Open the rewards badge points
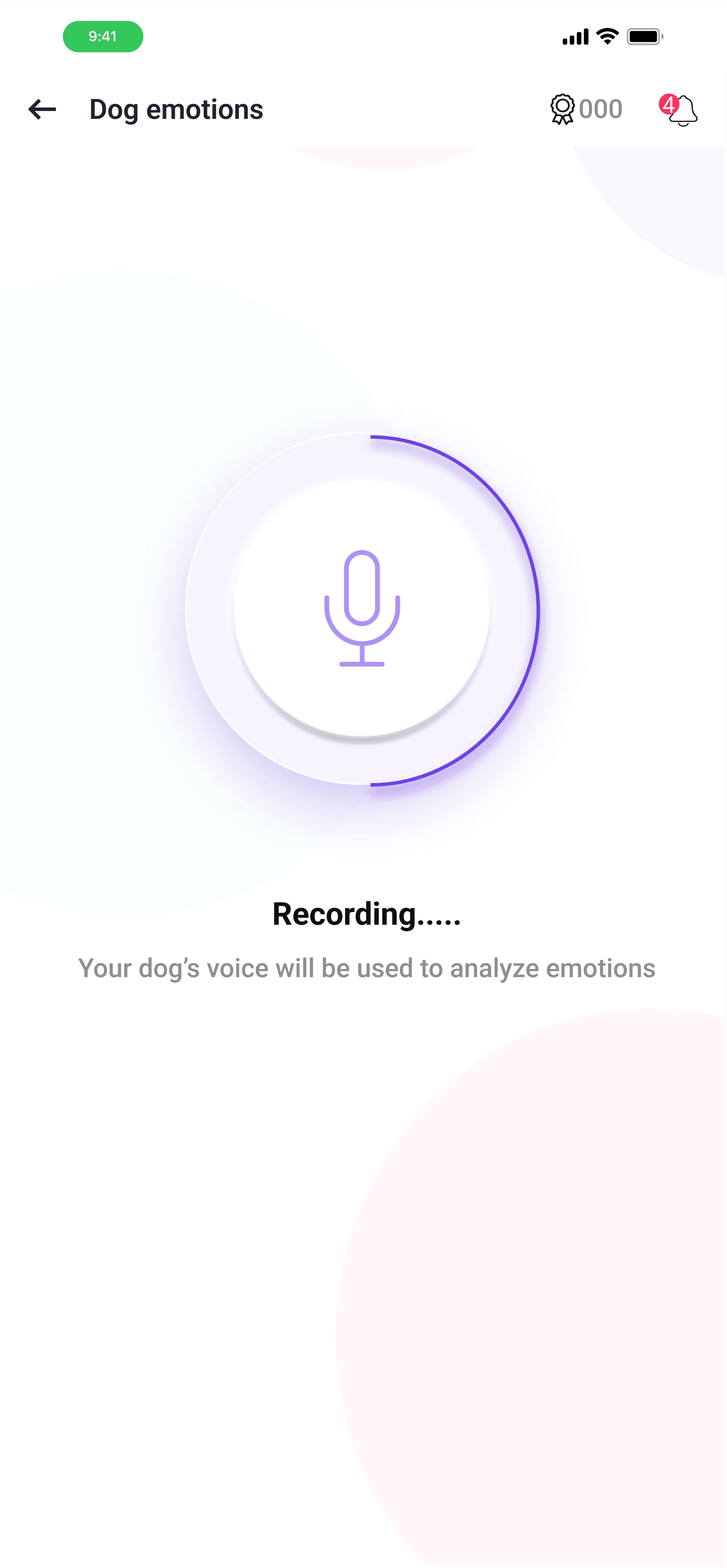Image resolution: width=727 pixels, height=1568 pixels. [585, 110]
